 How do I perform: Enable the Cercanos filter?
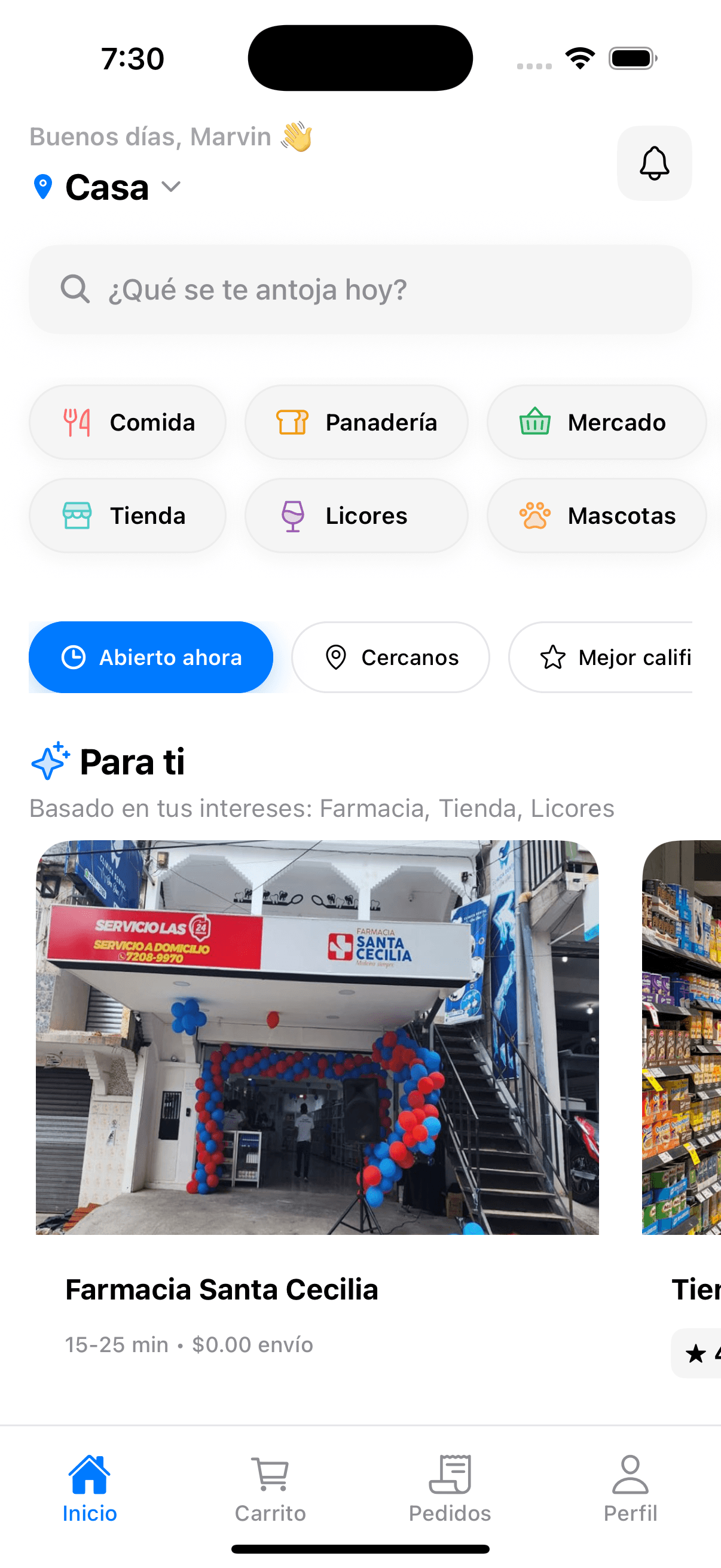click(390, 657)
